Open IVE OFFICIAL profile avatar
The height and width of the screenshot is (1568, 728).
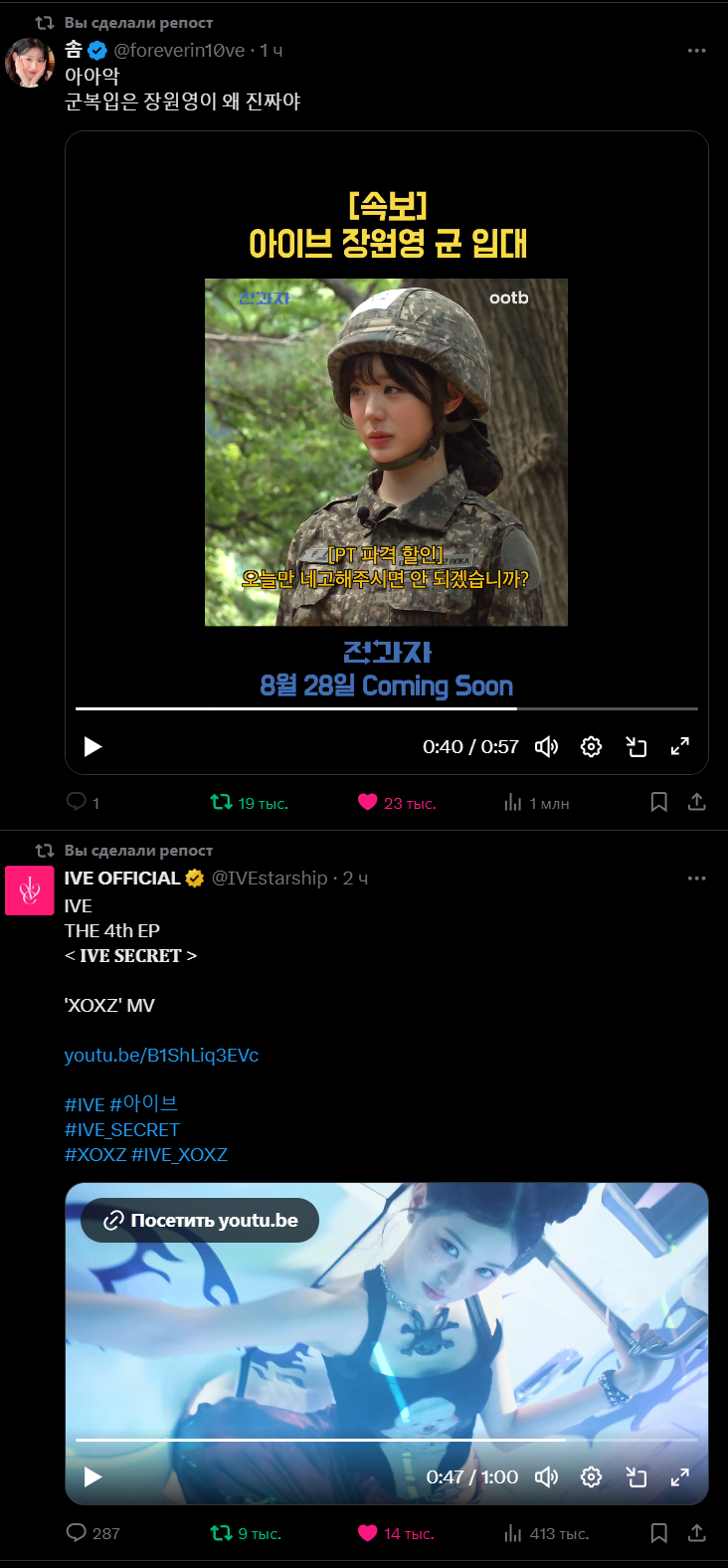[30, 890]
